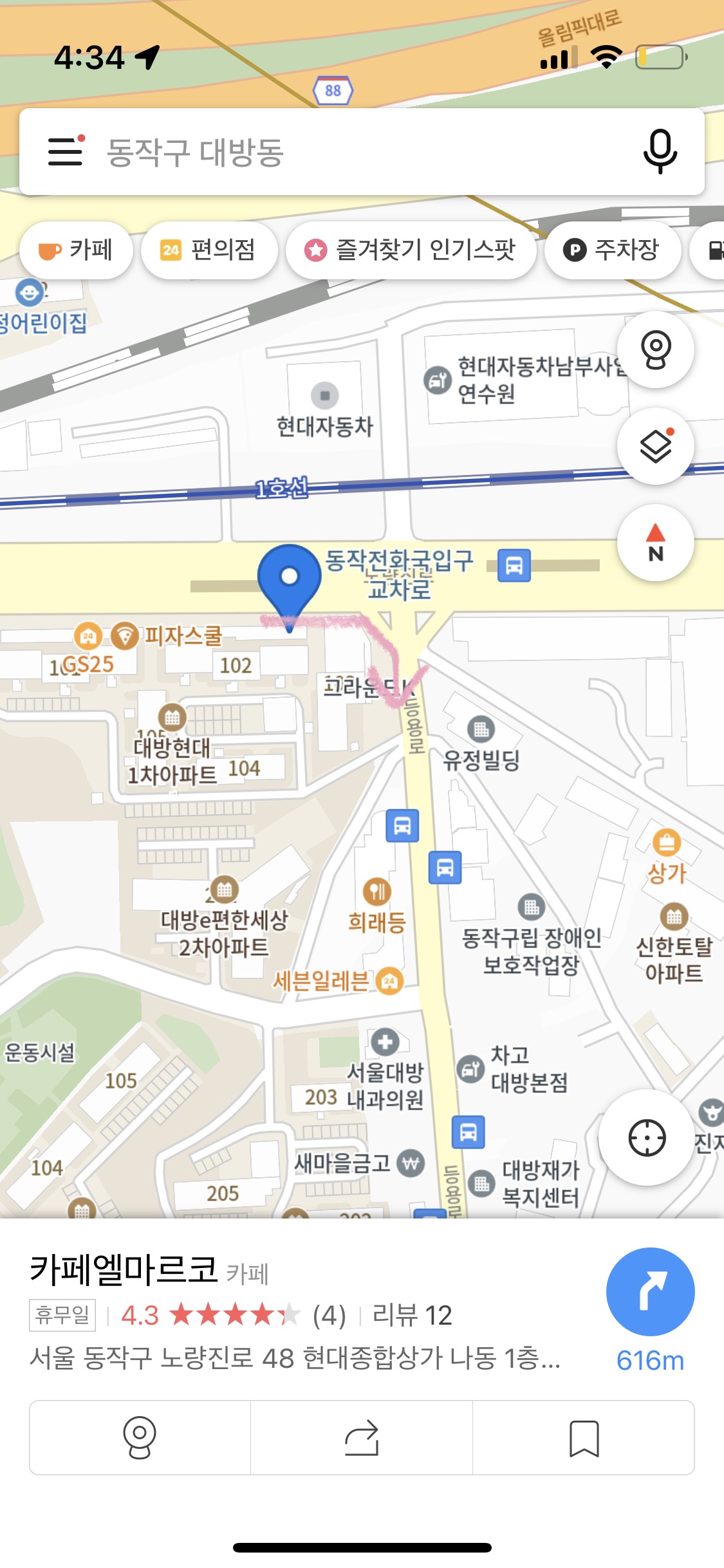Start voice search with the microphone
The image size is (724, 1568).
click(x=660, y=152)
